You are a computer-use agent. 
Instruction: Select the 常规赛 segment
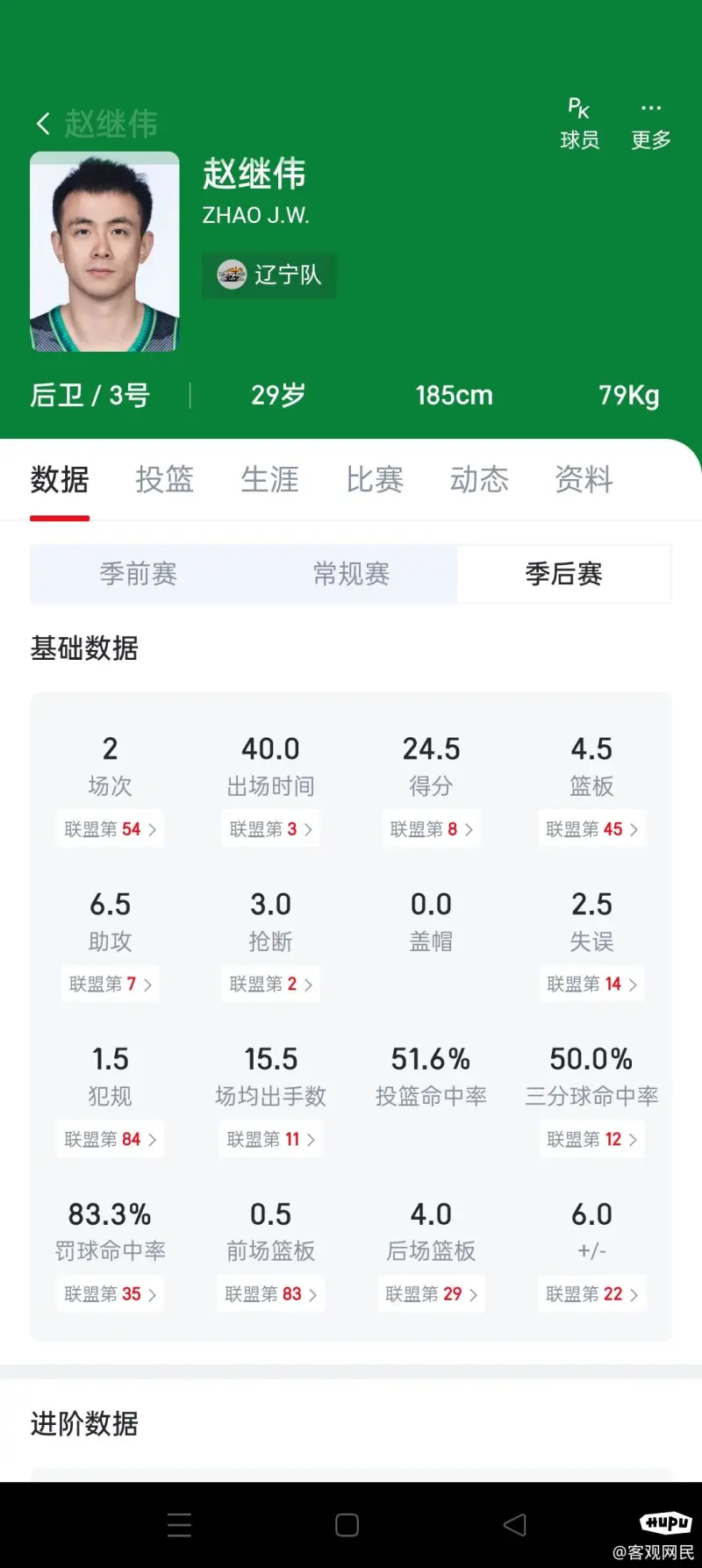(x=351, y=574)
